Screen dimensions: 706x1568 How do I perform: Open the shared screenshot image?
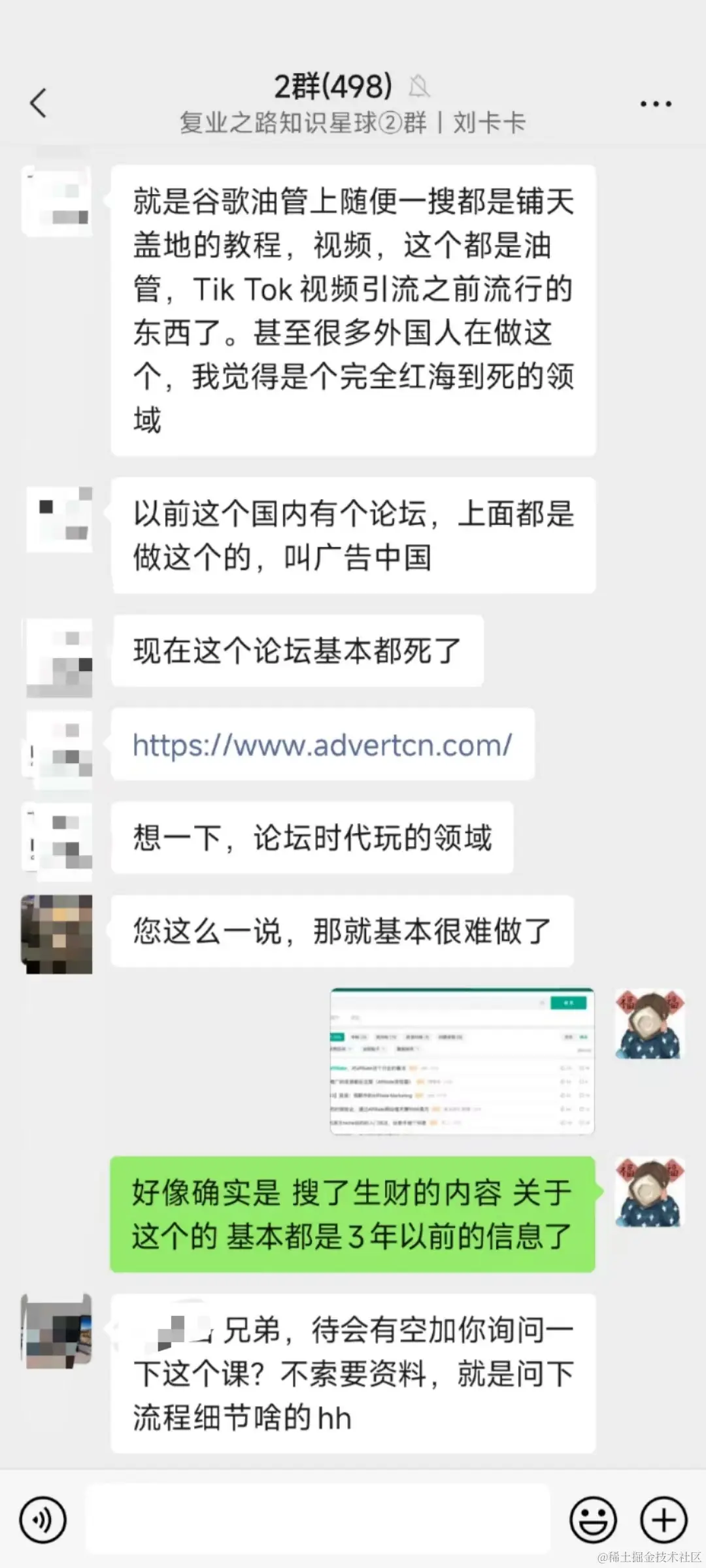coord(462,1062)
